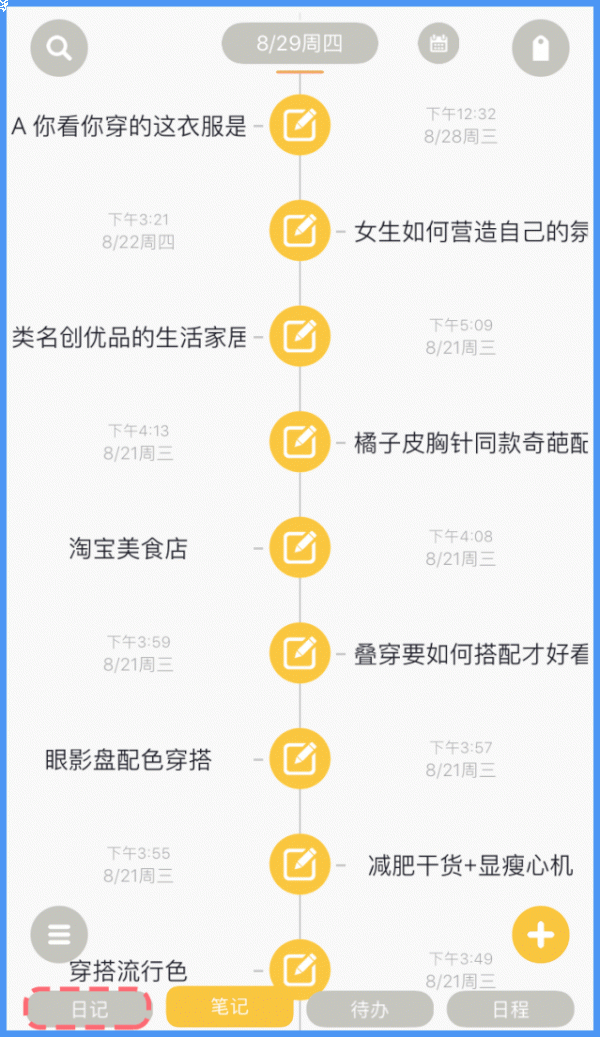The image size is (600, 1037).
Task: Open note 减肥干货+显瘦心机
Action: [x=470, y=865]
